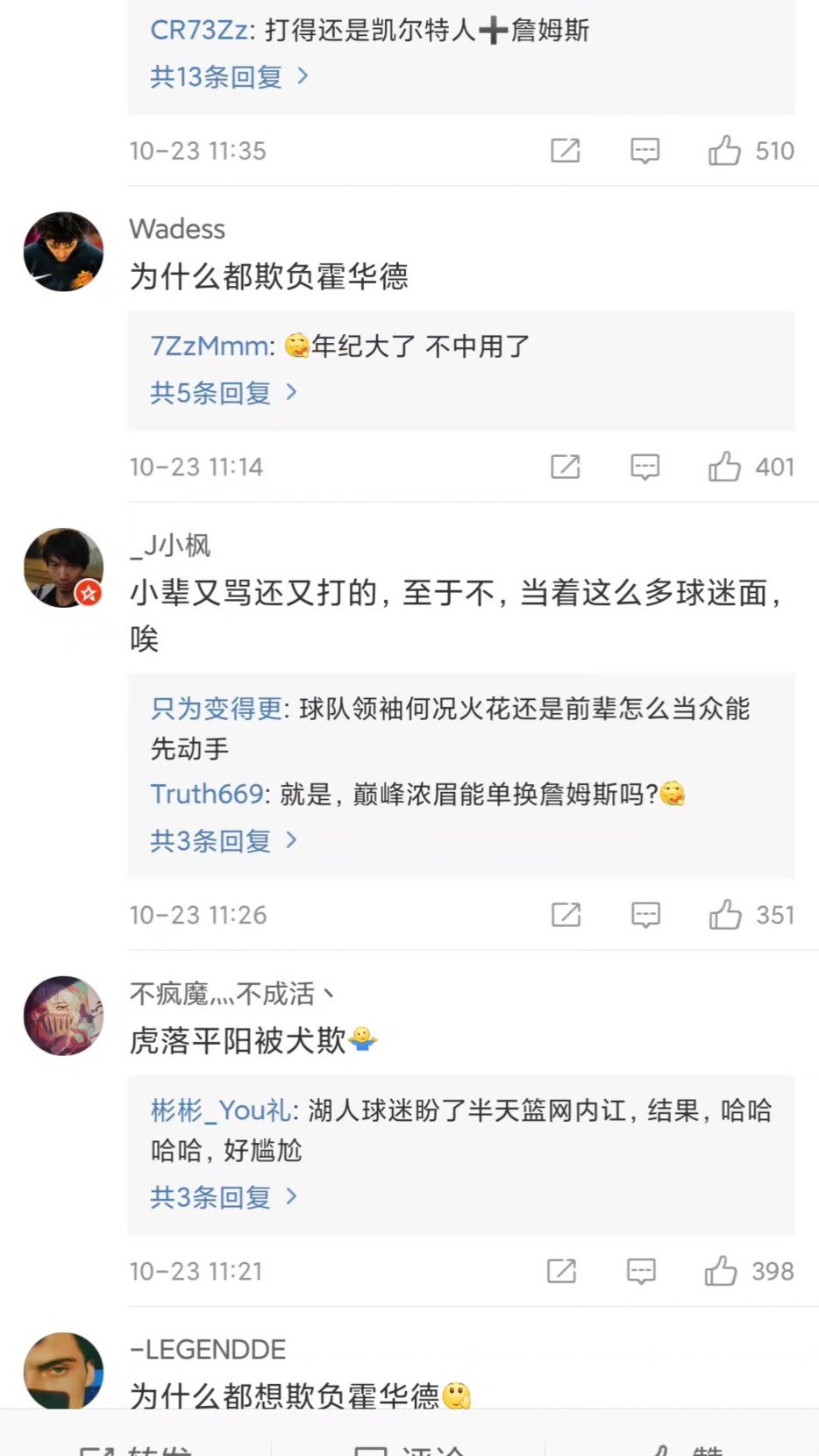Open _J小枫's profile avatar
Screen dimensions: 819x1456
[x=63, y=567]
